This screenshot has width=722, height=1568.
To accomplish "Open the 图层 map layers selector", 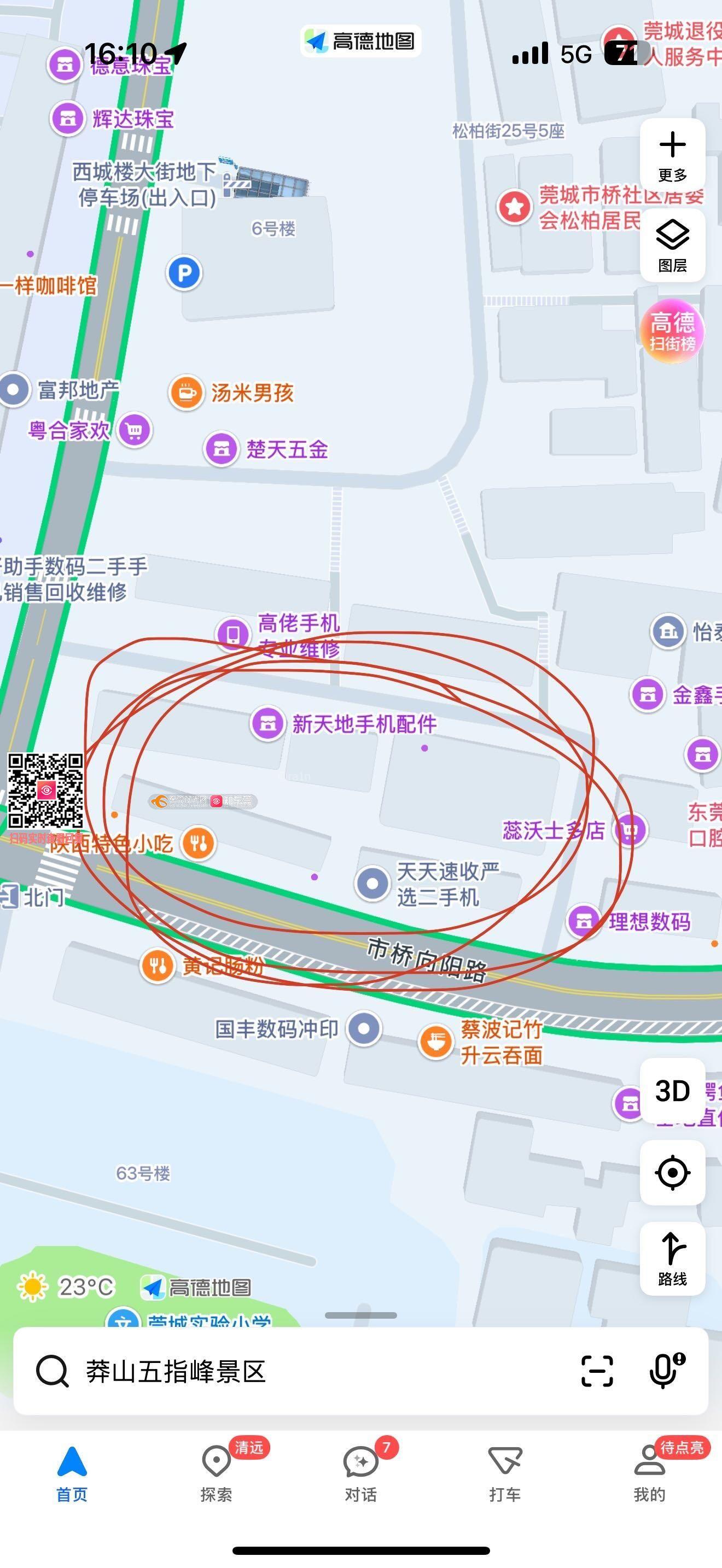I will [x=672, y=246].
